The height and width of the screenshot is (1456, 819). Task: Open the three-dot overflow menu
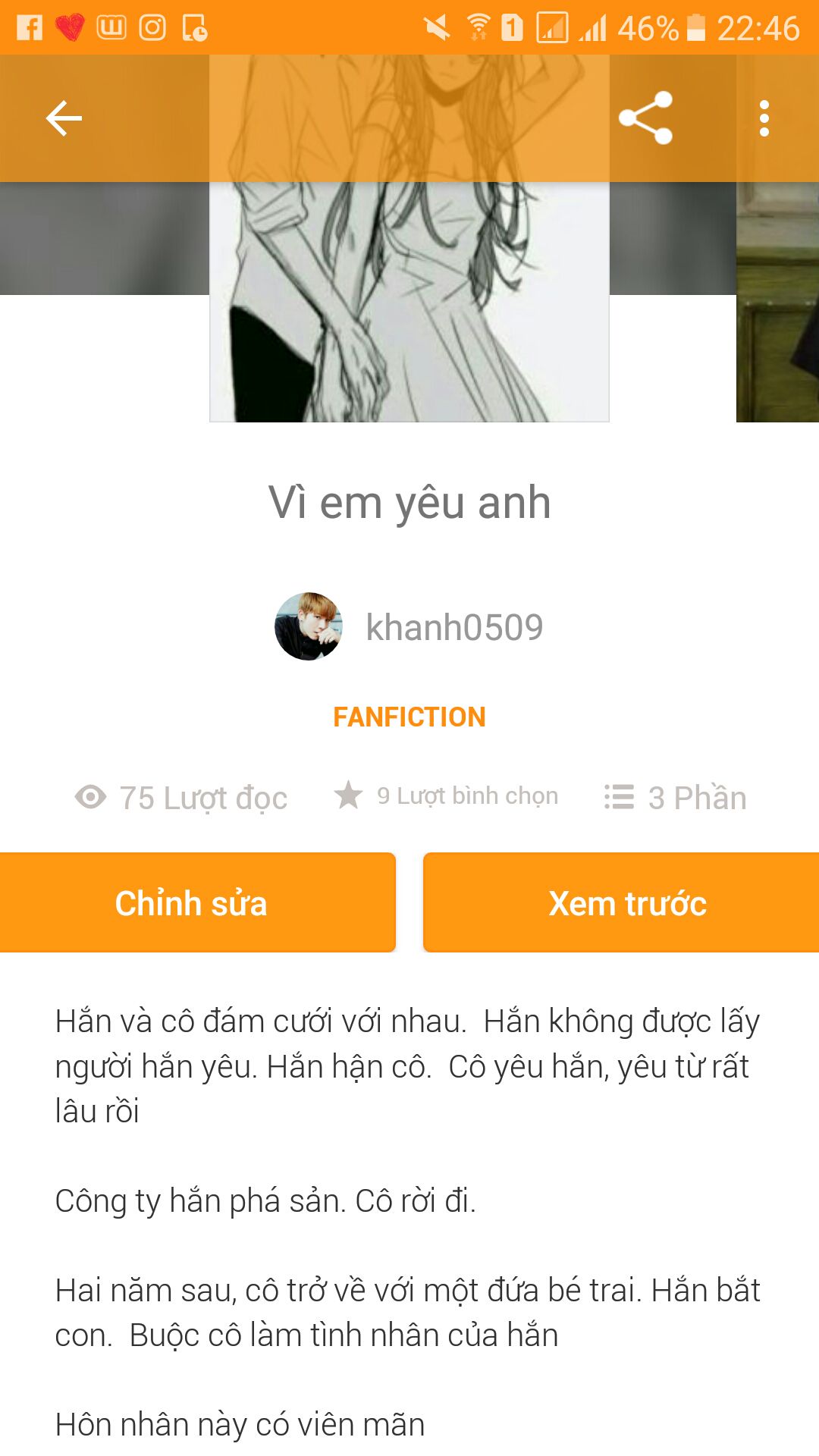(764, 118)
